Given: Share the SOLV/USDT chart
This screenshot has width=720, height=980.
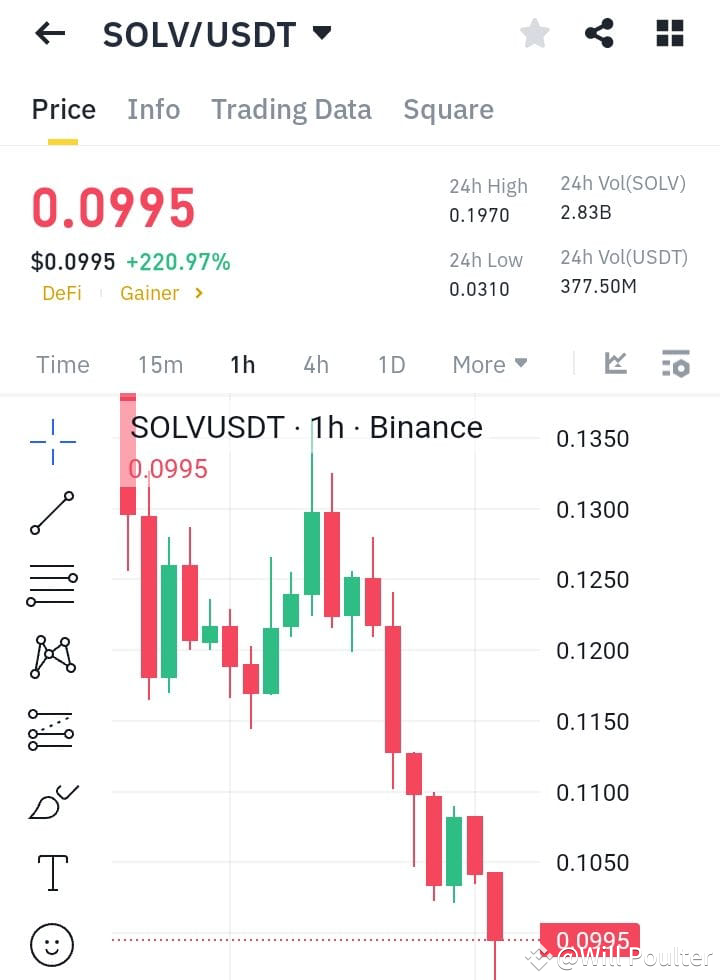Looking at the screenshot, I should click(600, 32).
